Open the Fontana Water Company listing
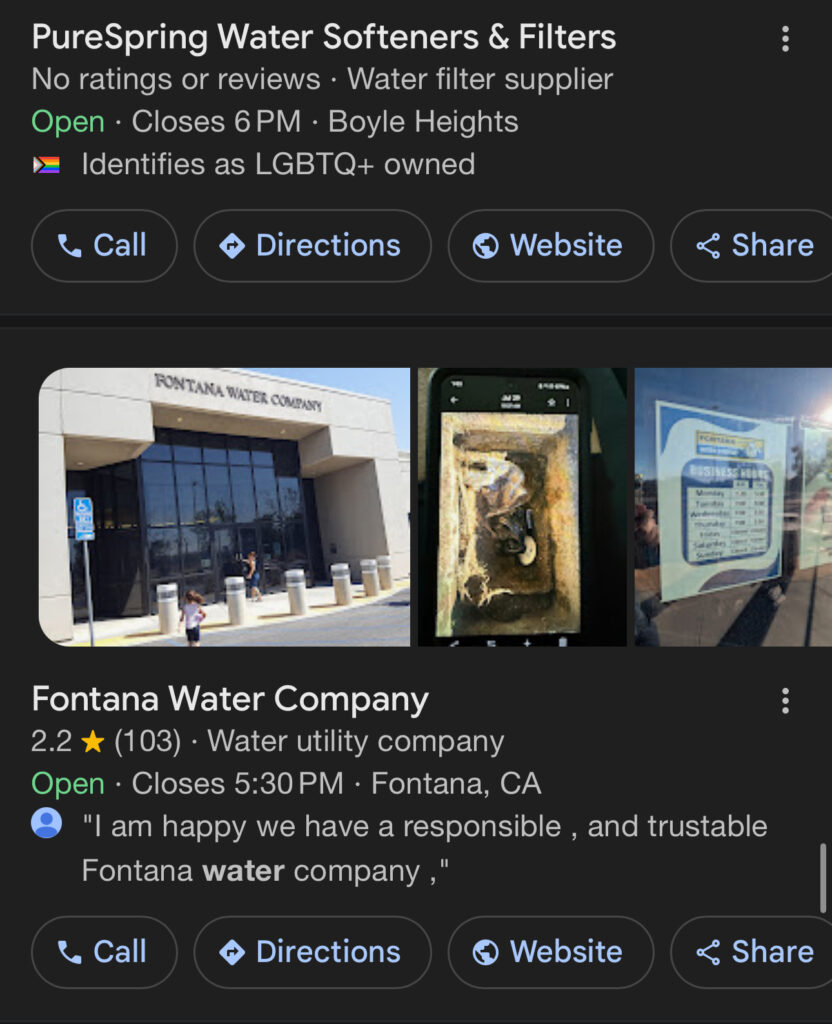 point(230,699)
